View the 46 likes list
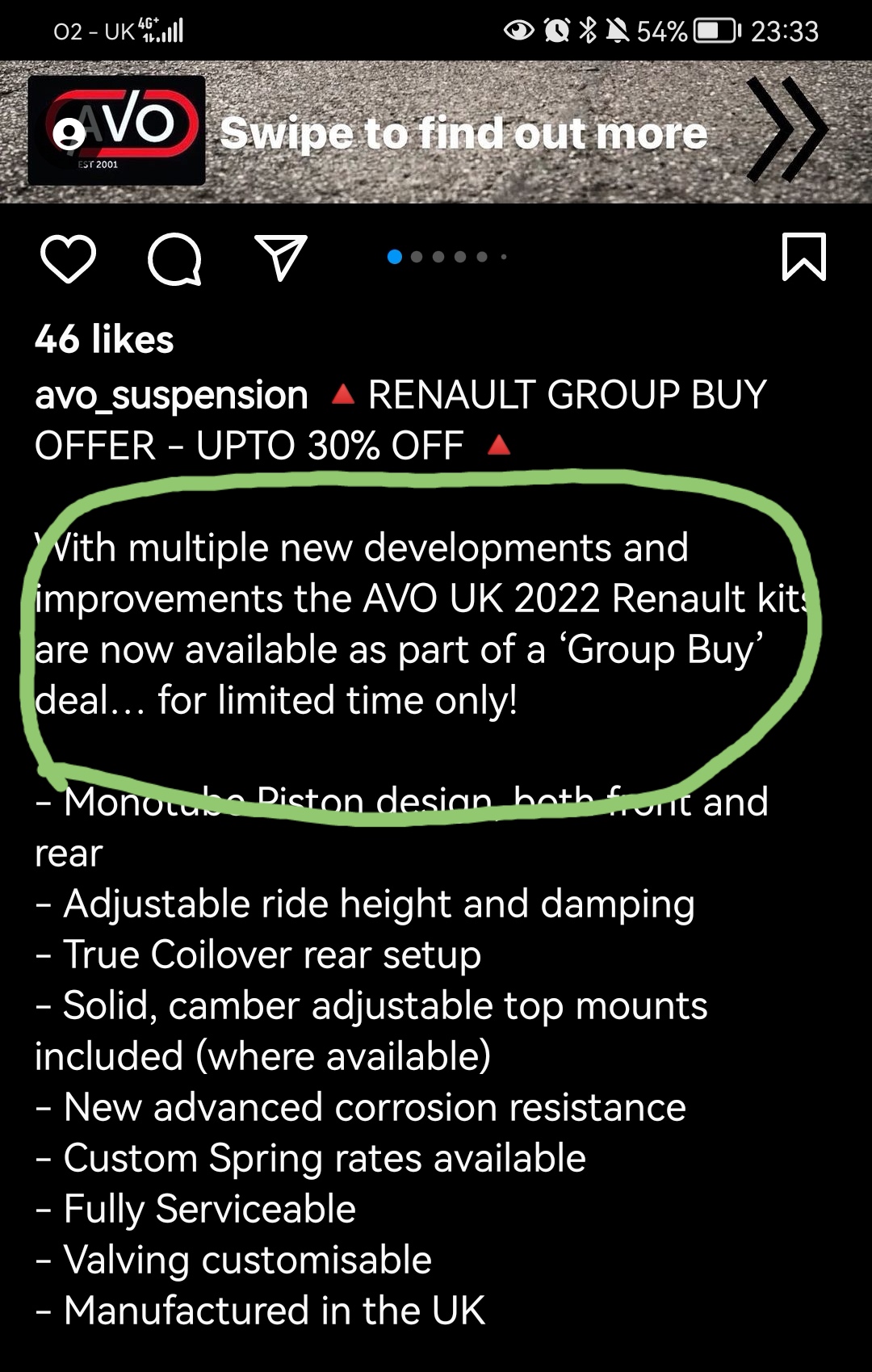Screen dimensions: 872x1372 [104, 339]
